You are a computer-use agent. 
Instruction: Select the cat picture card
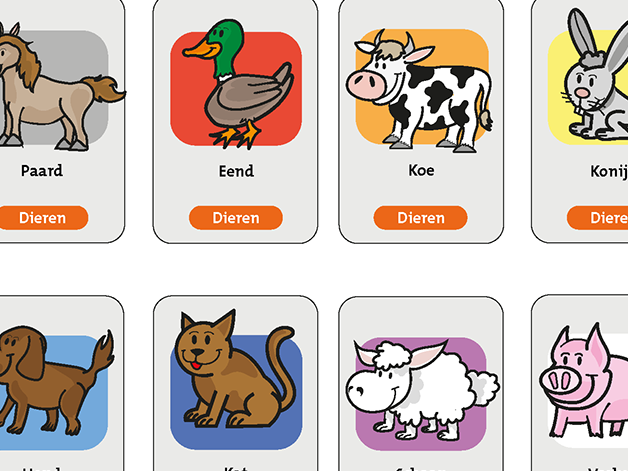click(235, 385)
